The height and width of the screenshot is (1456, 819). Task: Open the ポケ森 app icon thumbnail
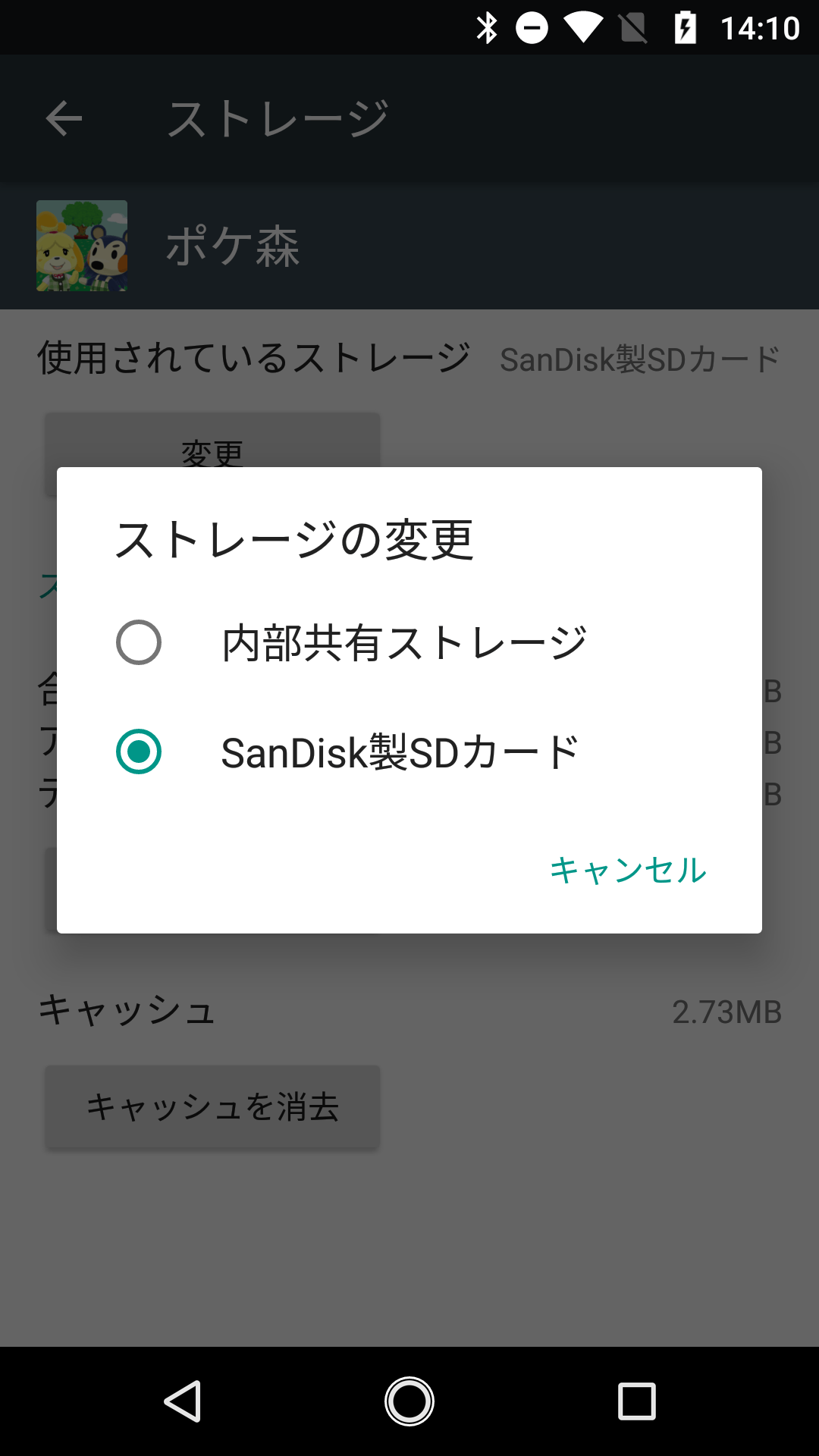click(x=82, y=246)
